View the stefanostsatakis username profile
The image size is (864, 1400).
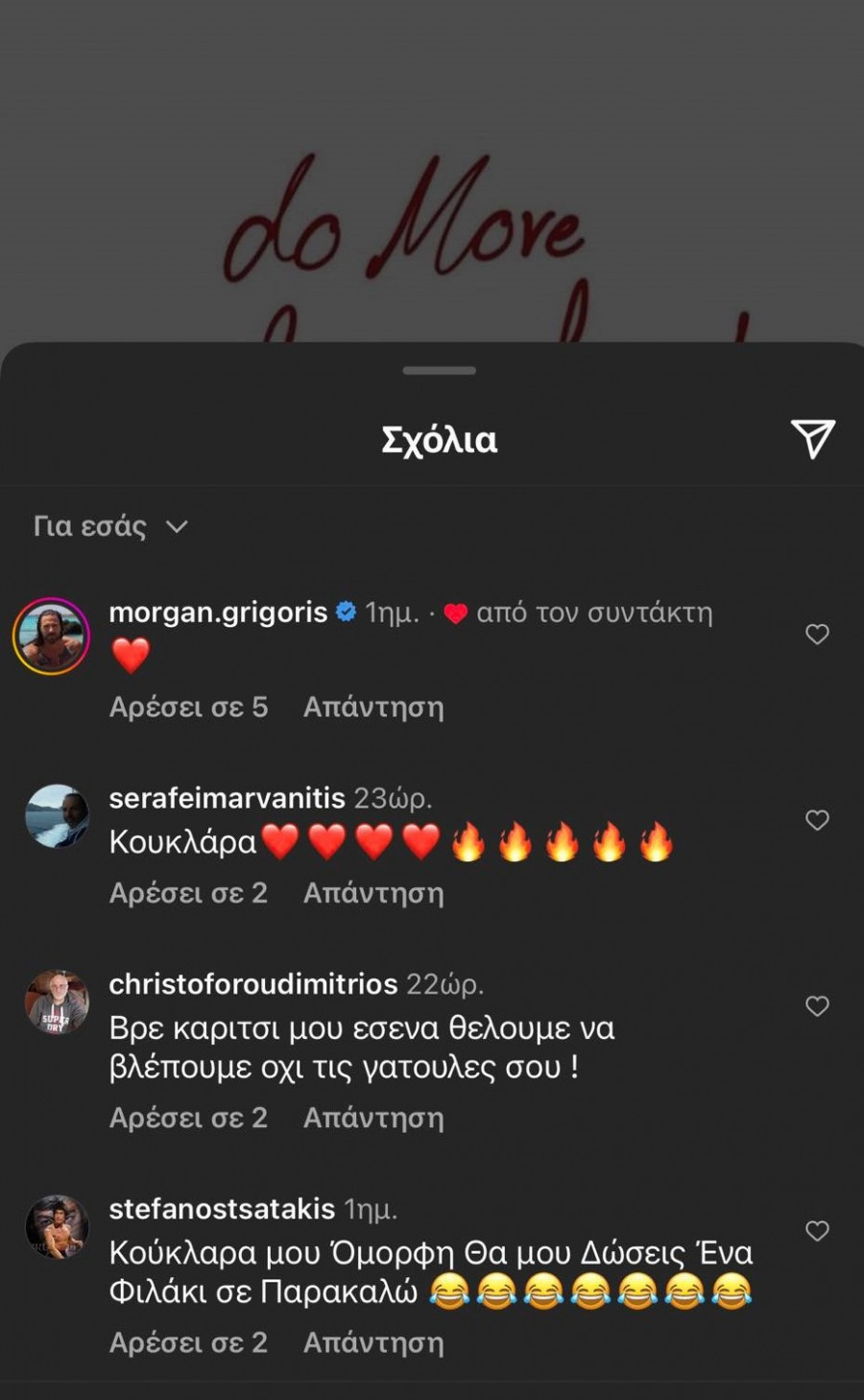pos(222,1209)
